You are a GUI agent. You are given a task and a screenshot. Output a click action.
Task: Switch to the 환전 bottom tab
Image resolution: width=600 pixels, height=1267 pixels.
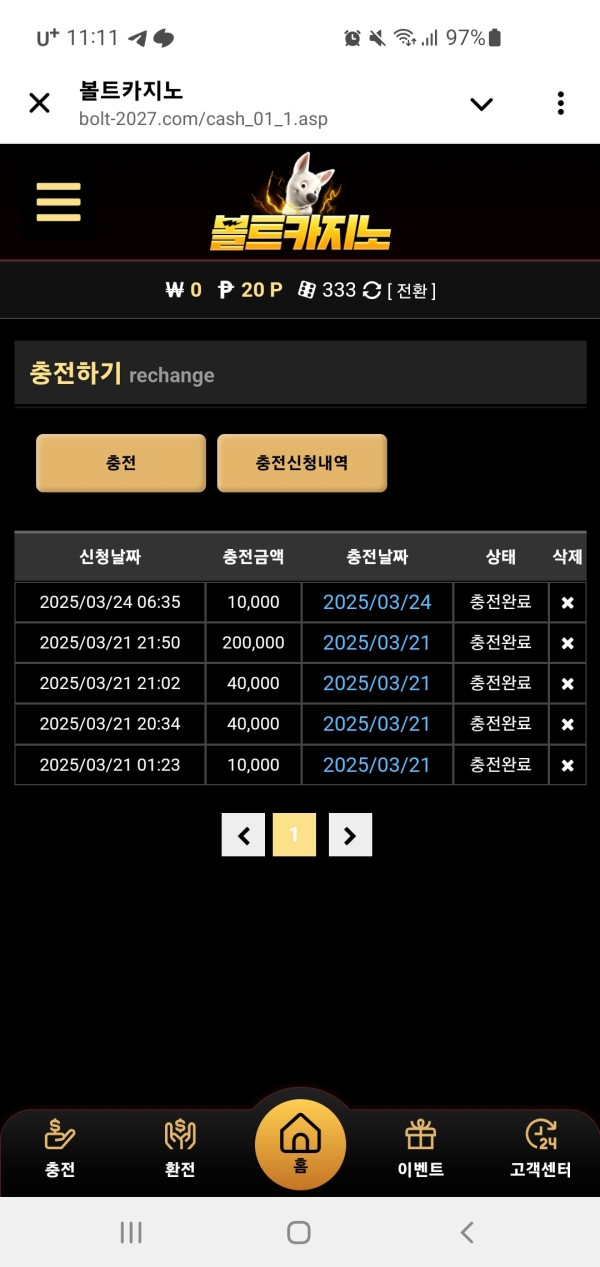[180, 1148]
